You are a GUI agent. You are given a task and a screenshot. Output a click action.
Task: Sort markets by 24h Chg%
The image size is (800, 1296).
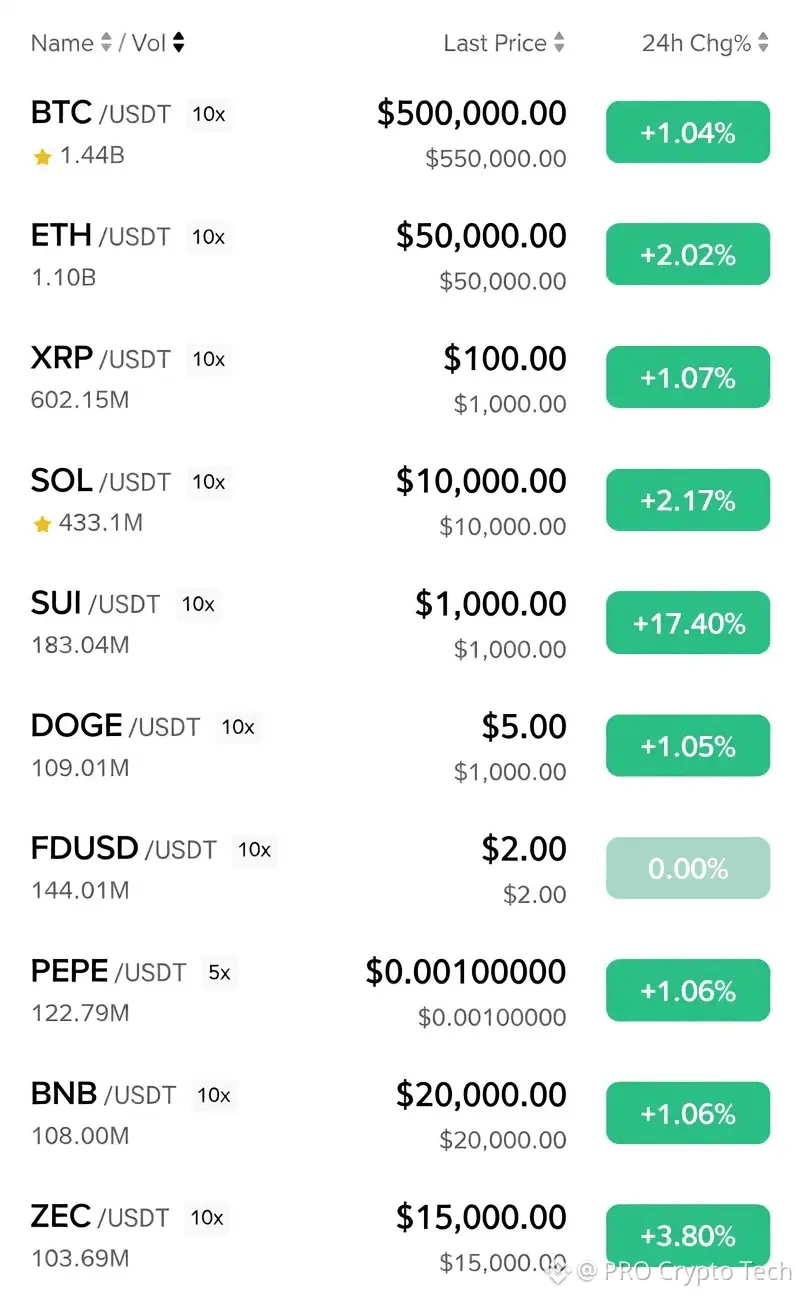(x=705, y=43)
